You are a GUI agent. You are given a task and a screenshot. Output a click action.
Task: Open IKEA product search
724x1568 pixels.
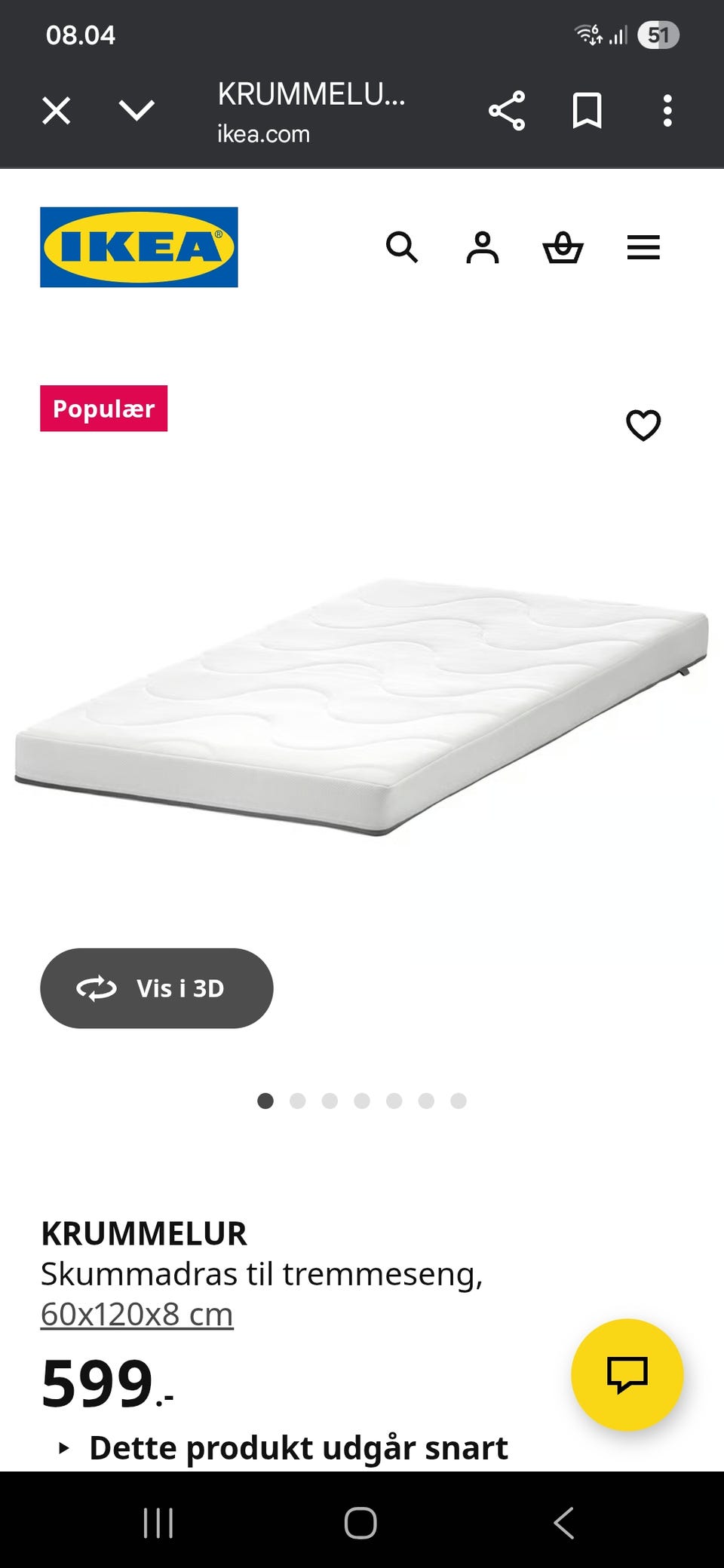coord(402,247)
